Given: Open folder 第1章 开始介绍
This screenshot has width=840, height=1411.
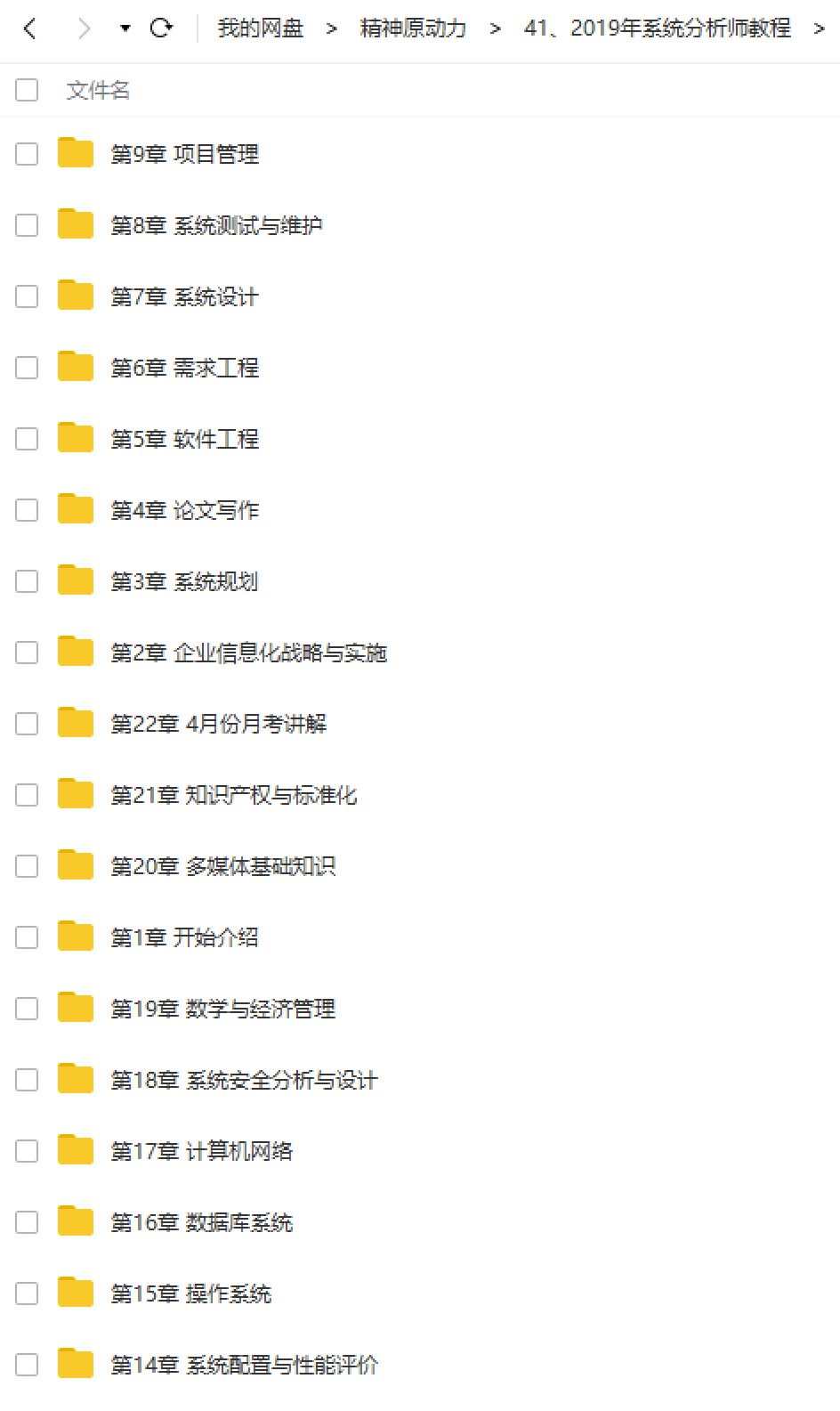Looking at the screenshot, I should click(184, 937).
